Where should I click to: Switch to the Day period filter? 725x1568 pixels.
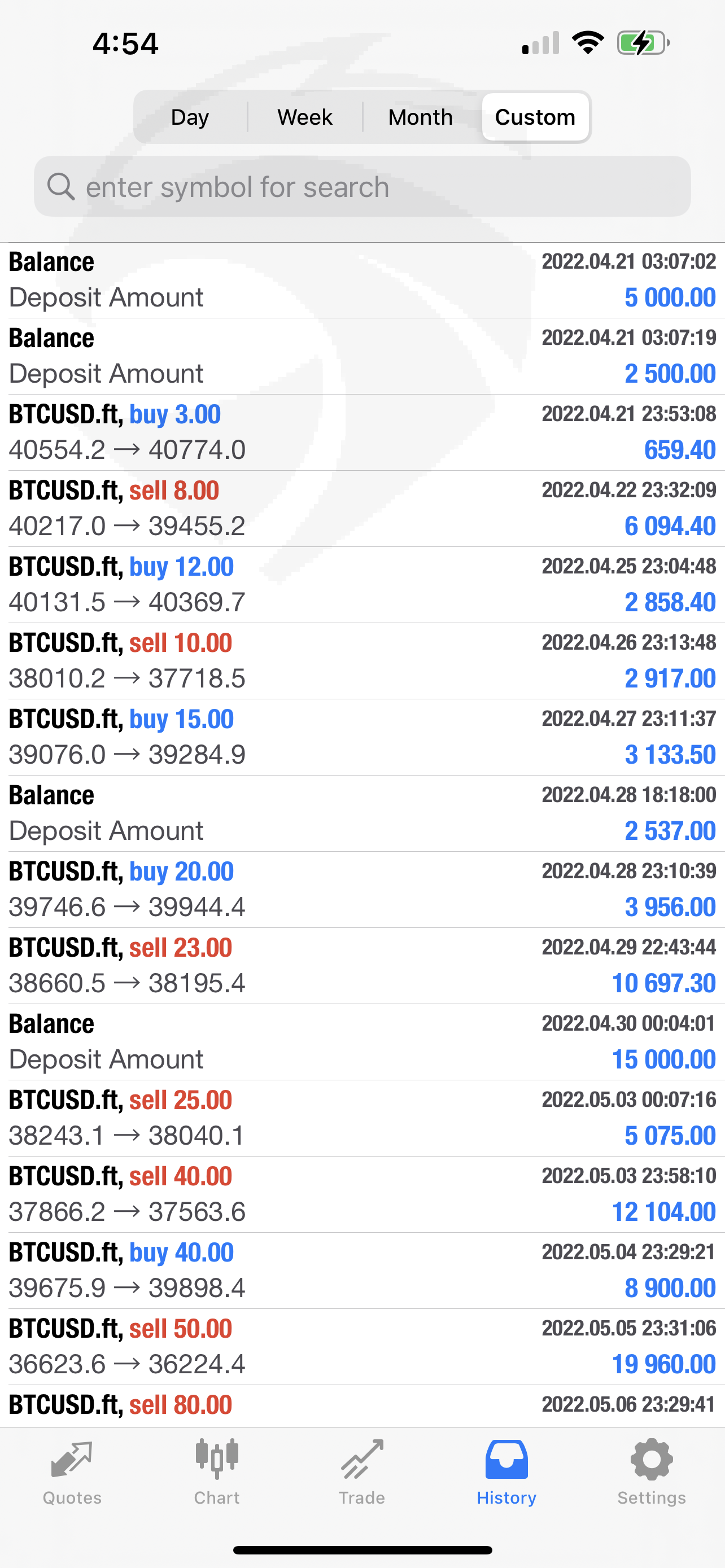click(x=190, y=117)
